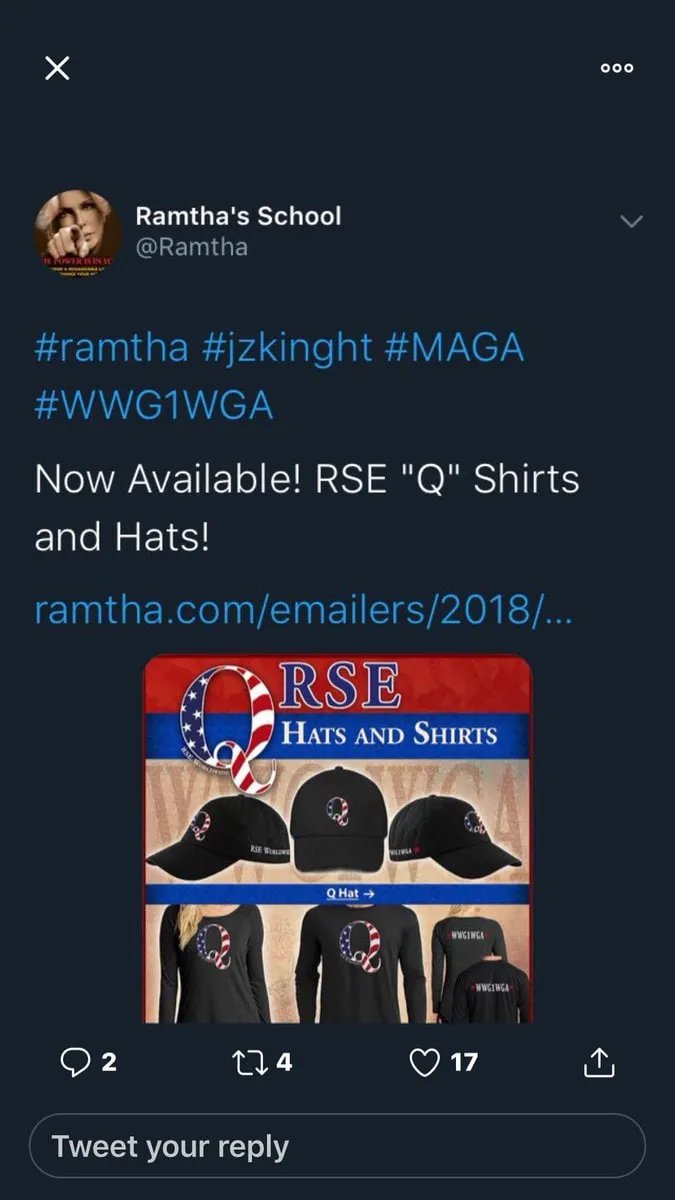View the RSE Hats and Shirts image

click(337, 838)
